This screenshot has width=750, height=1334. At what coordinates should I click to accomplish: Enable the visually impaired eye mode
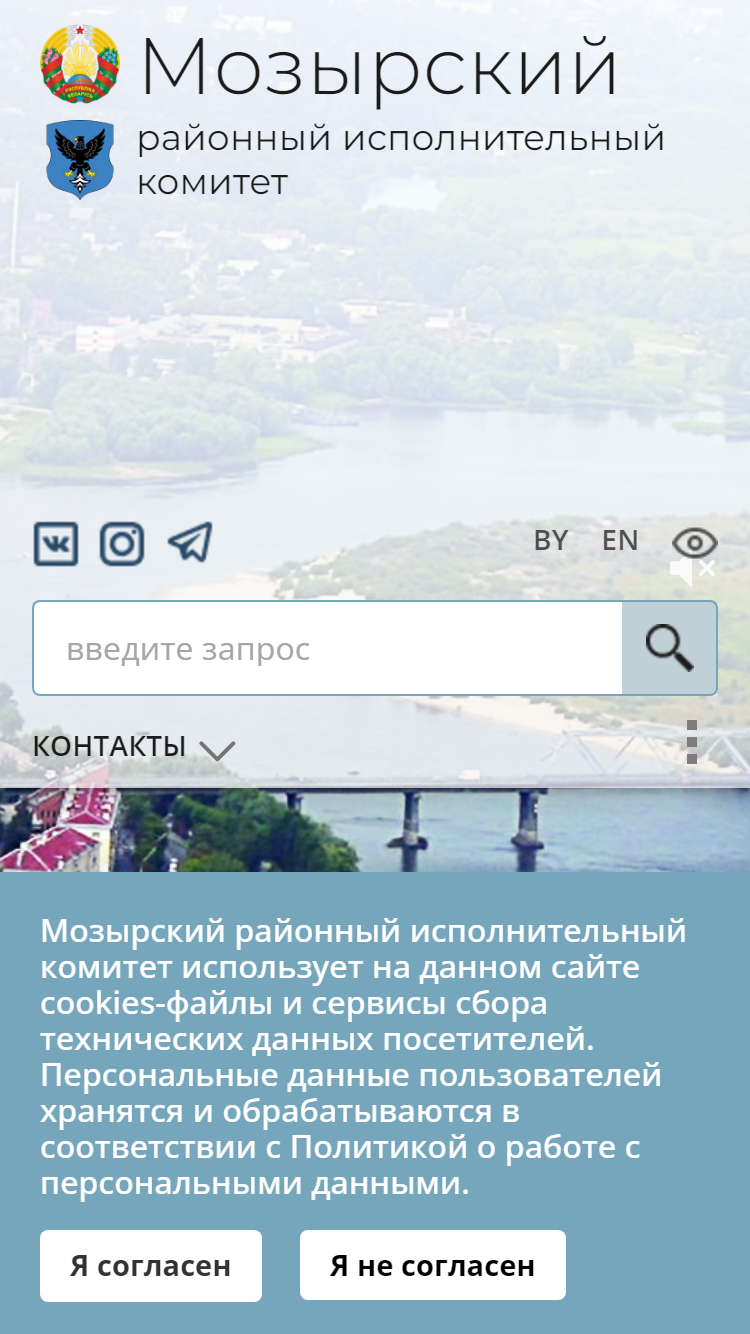click(x=695, y=543)
